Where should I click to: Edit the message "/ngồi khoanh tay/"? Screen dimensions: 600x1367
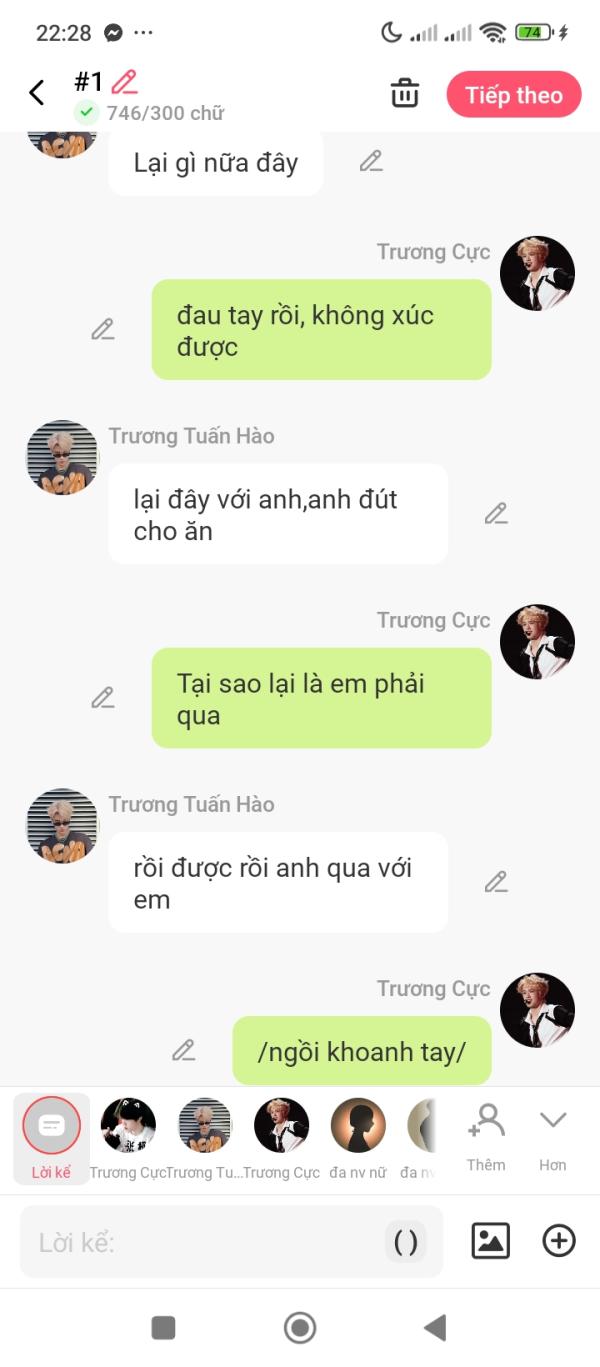tap(183, 1050)
